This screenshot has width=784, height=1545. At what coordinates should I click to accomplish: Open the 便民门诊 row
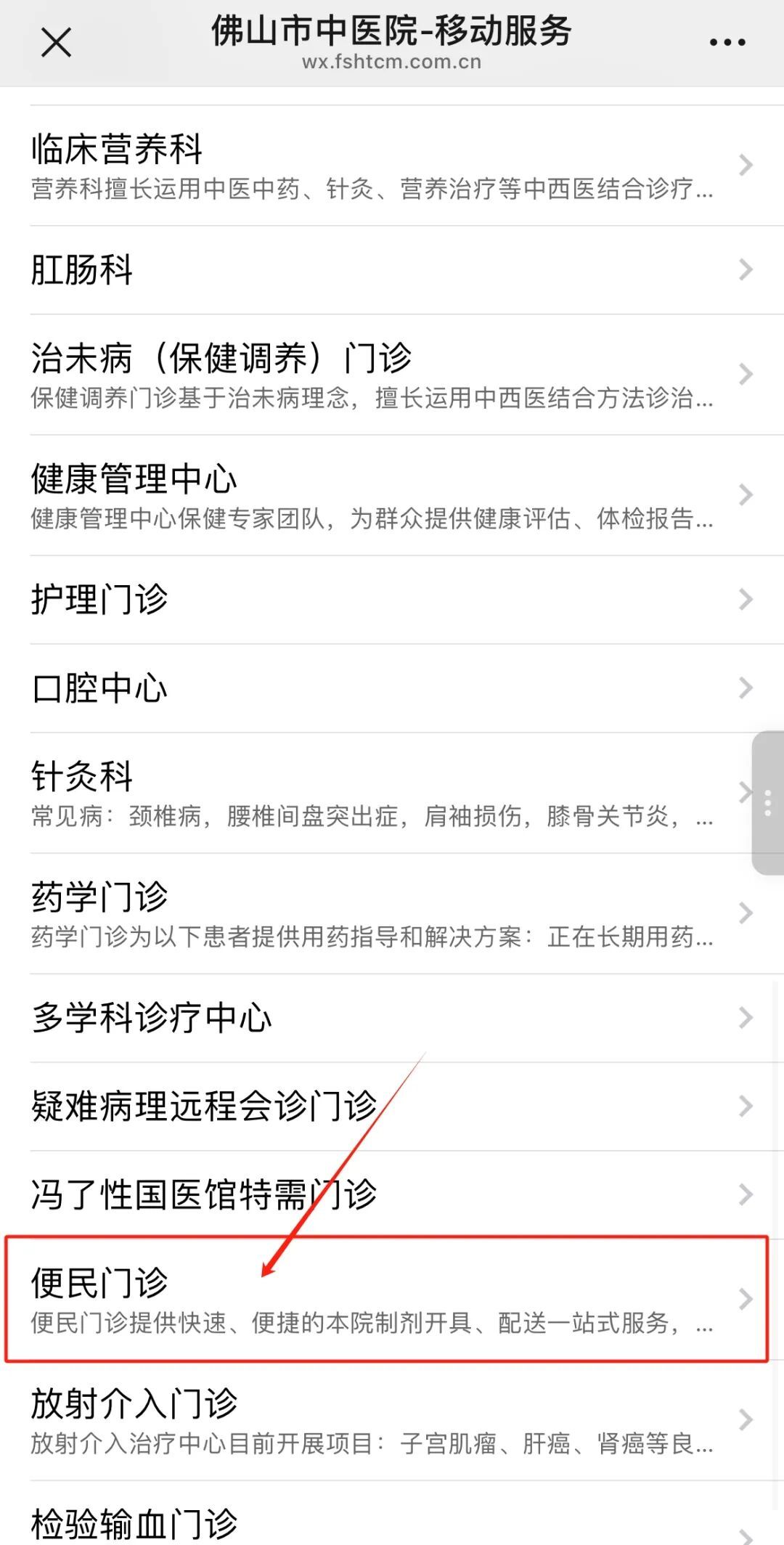pyautogui.click(x=392, y=1300)
